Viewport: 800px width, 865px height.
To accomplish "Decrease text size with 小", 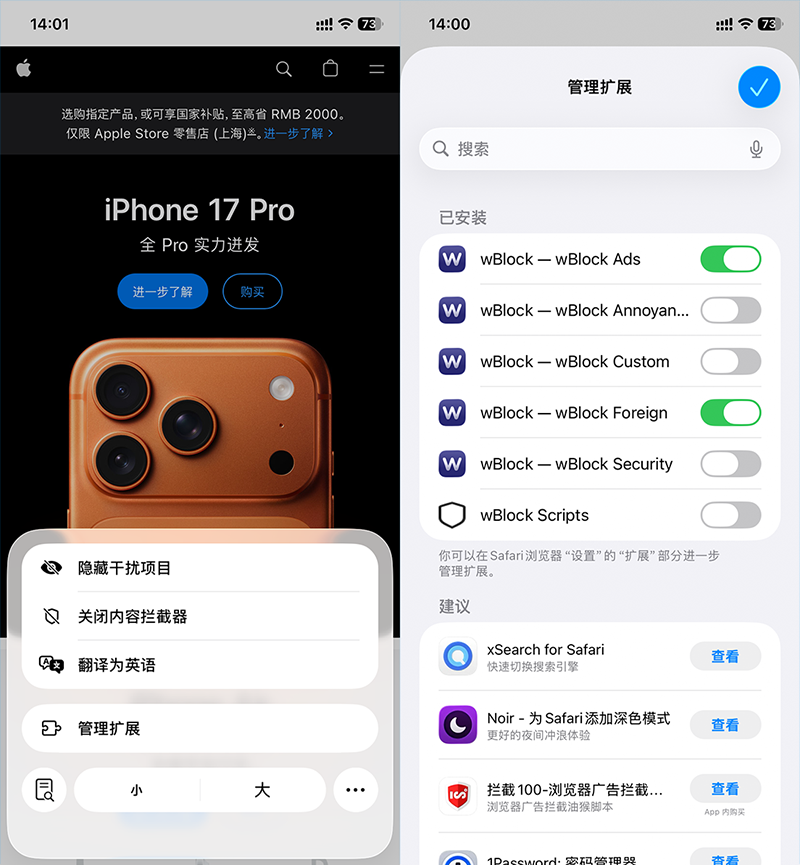I will (x=137, y=790).
